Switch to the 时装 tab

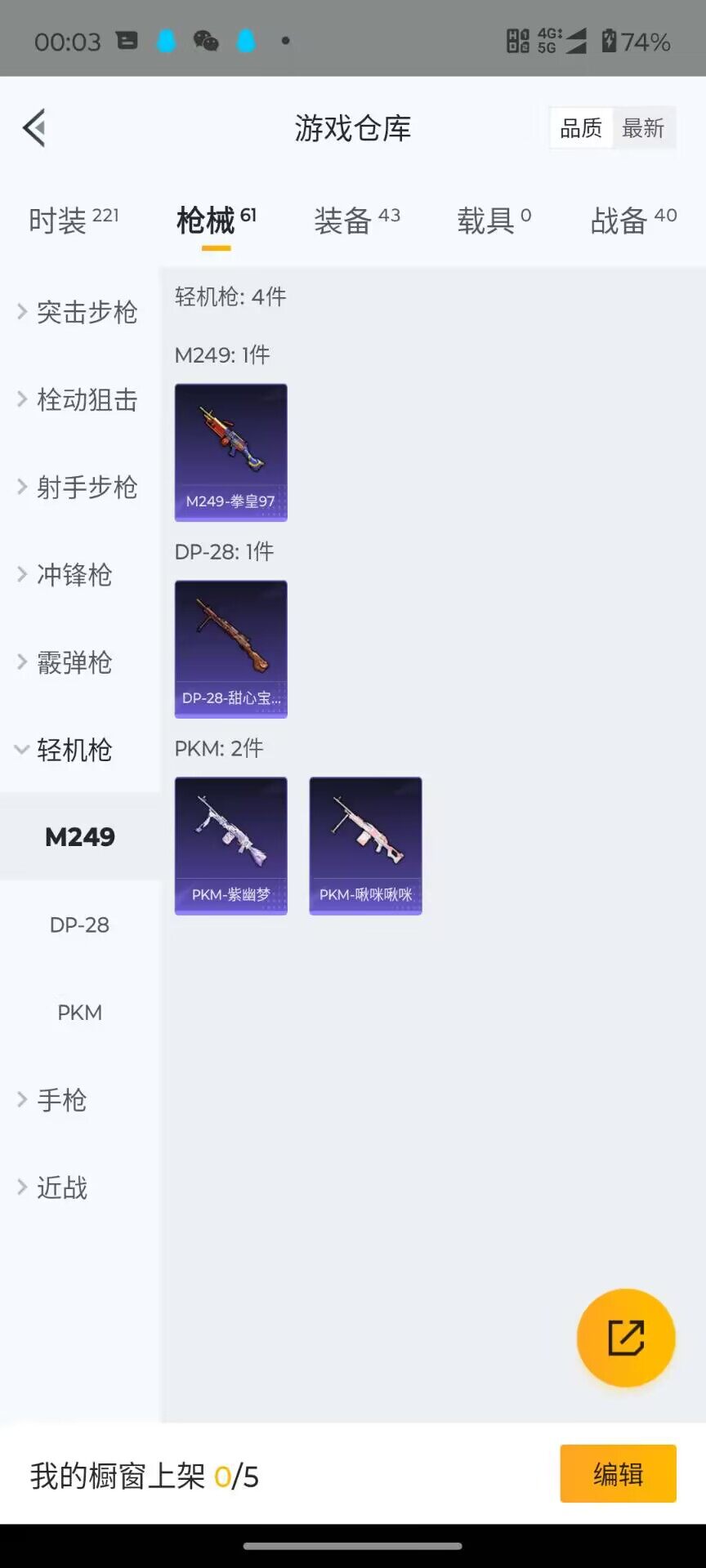click(x=74, y=220)
